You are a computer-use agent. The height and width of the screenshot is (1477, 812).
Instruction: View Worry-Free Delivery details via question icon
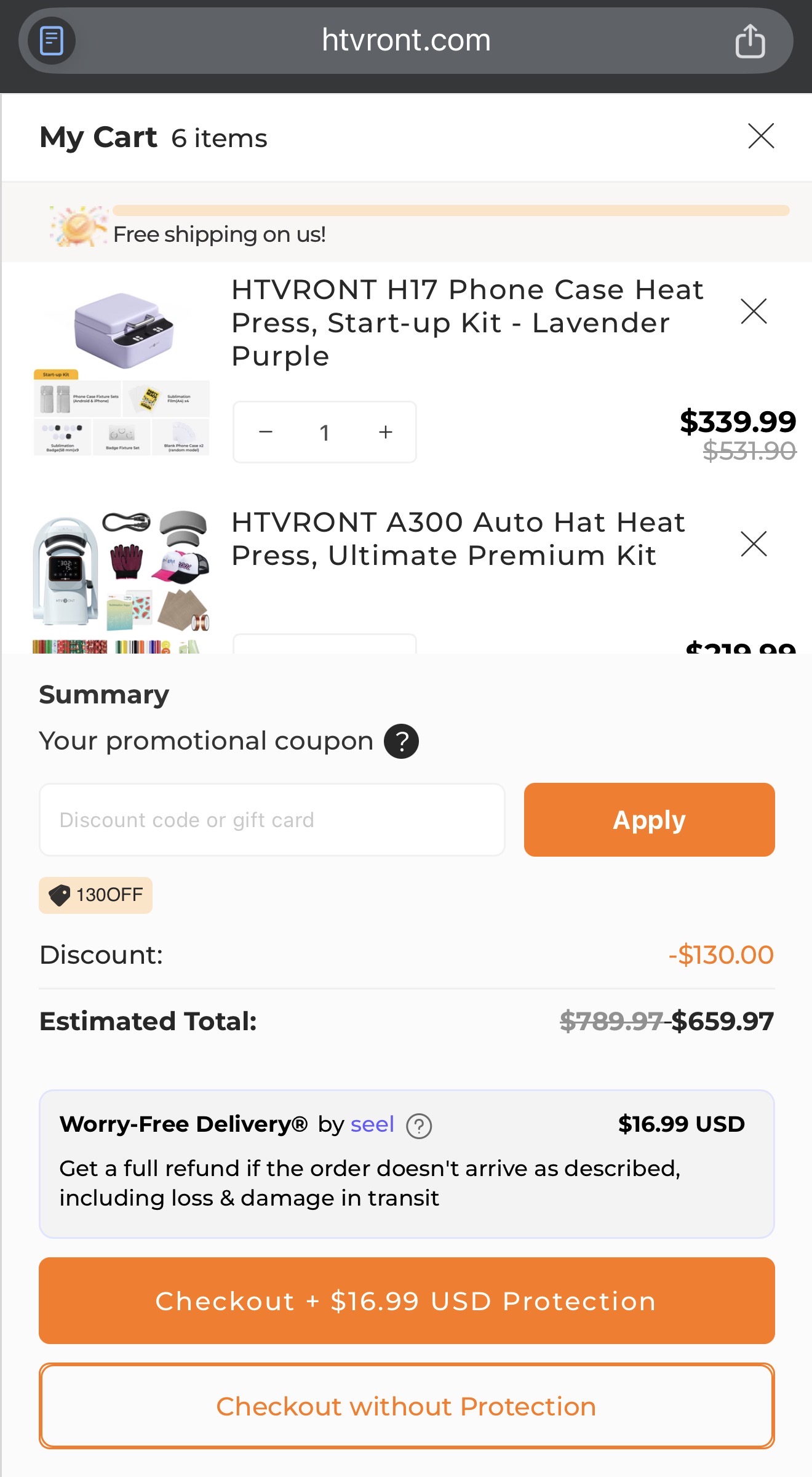point(419,1126)
